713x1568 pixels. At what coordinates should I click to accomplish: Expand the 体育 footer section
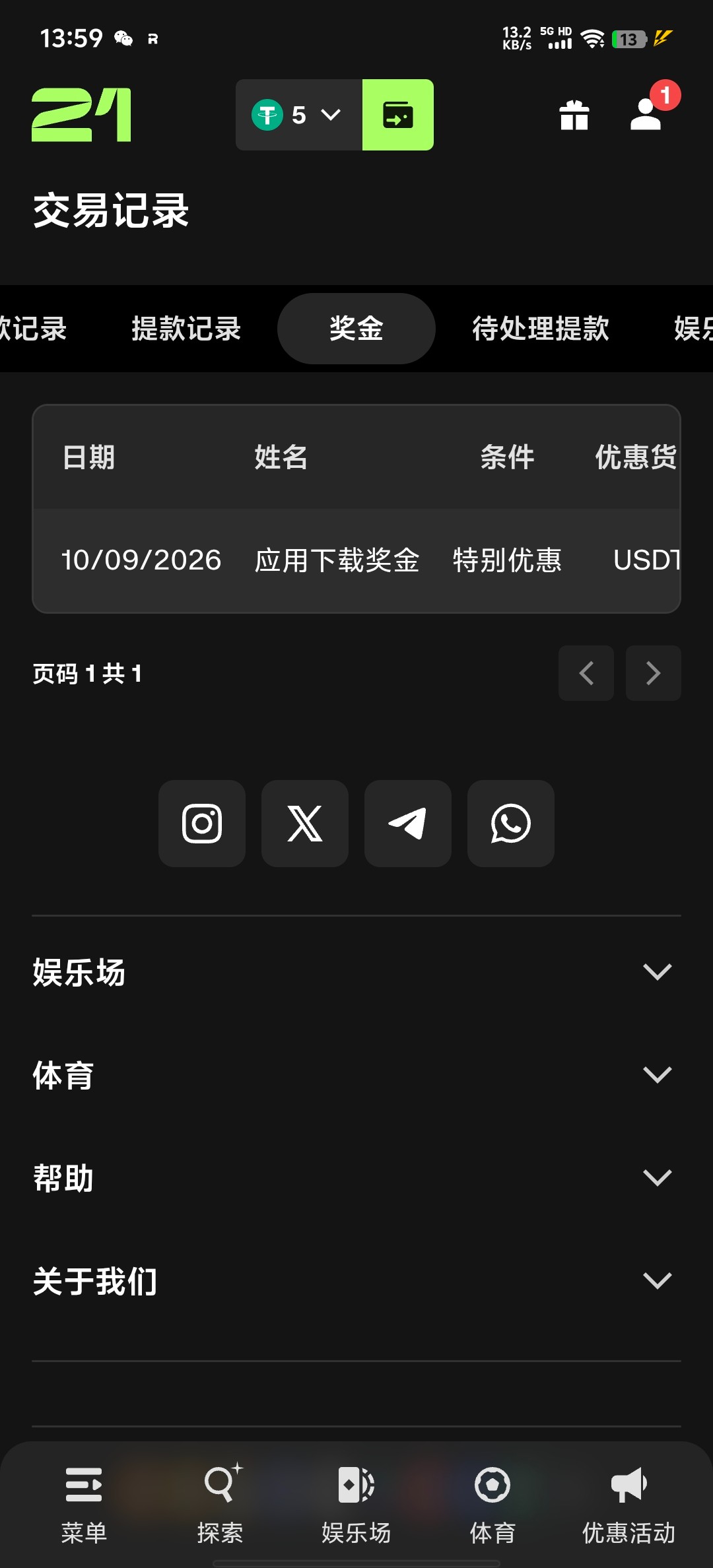click(x=356, y=1075)
